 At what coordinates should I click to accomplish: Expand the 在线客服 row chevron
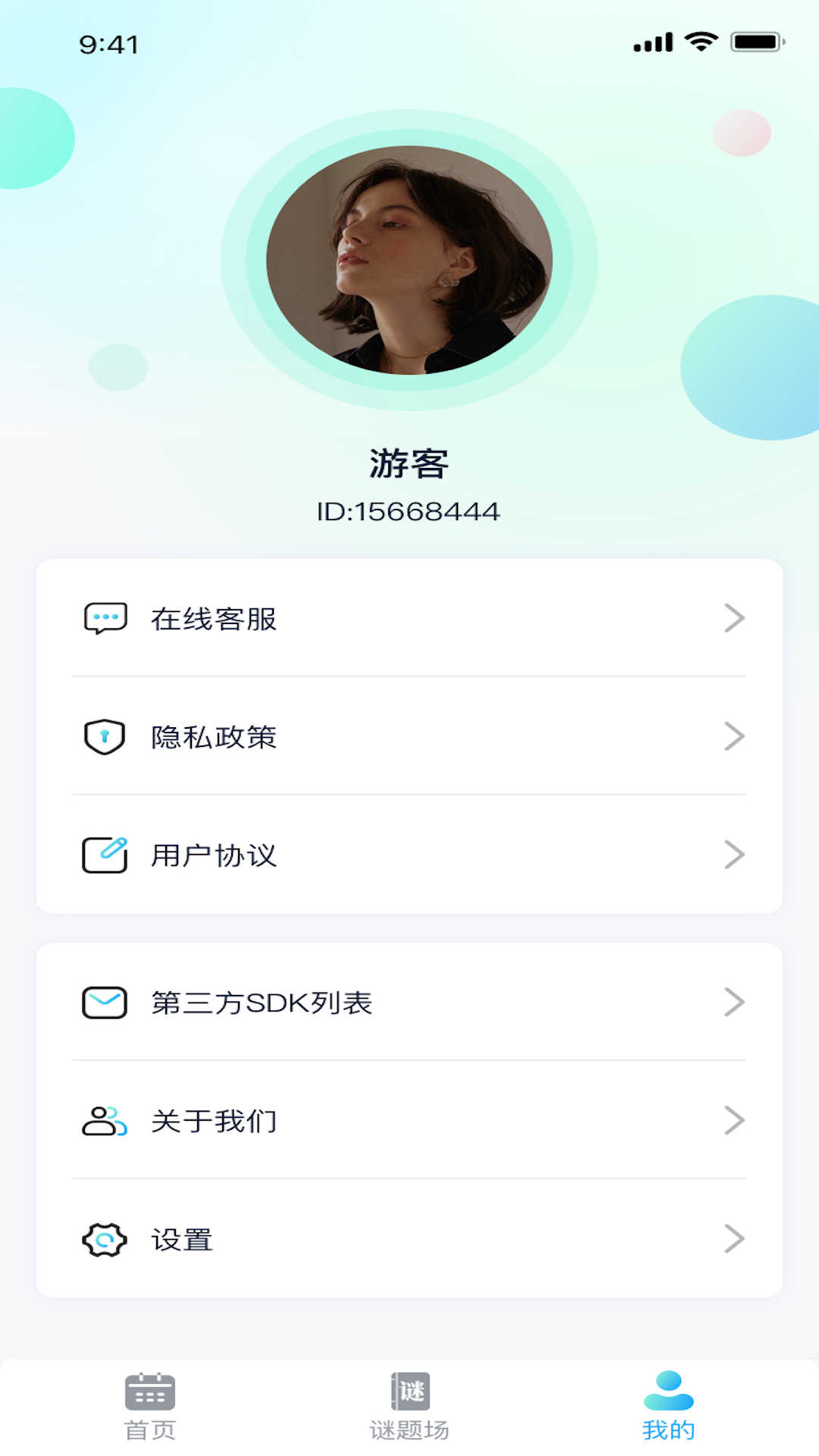(x=734, y=618)
